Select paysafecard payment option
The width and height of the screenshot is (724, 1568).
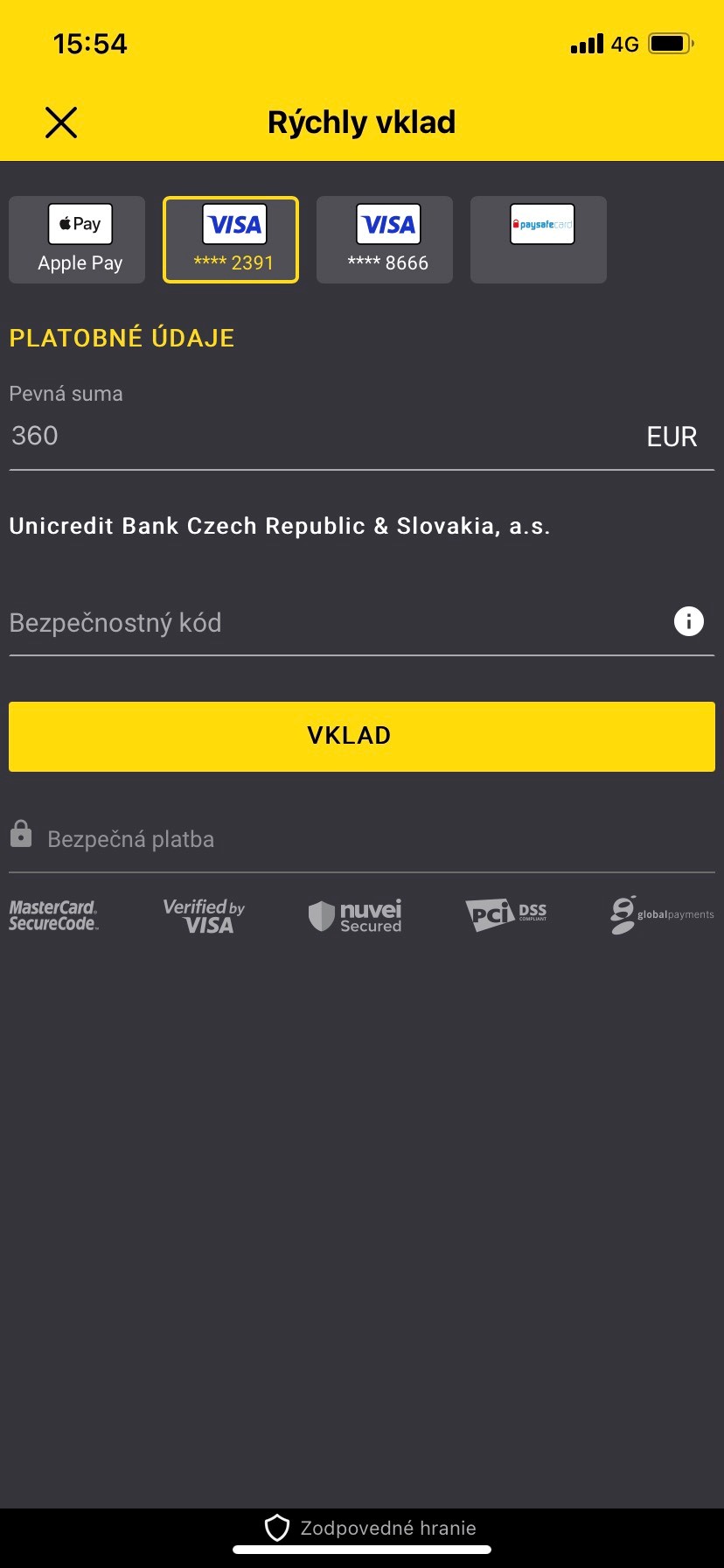click(539, 240)
